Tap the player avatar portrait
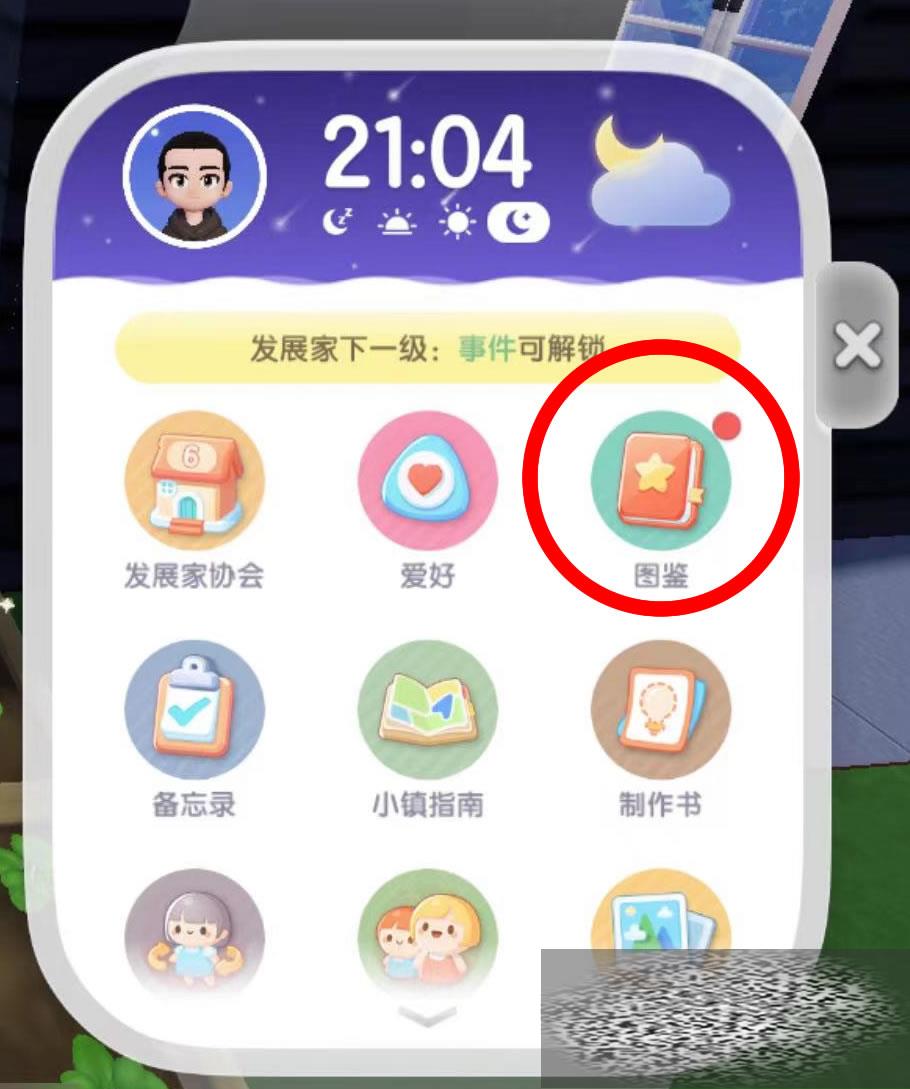The width and height of the screenshot is (910, 1089). point(194,175)
